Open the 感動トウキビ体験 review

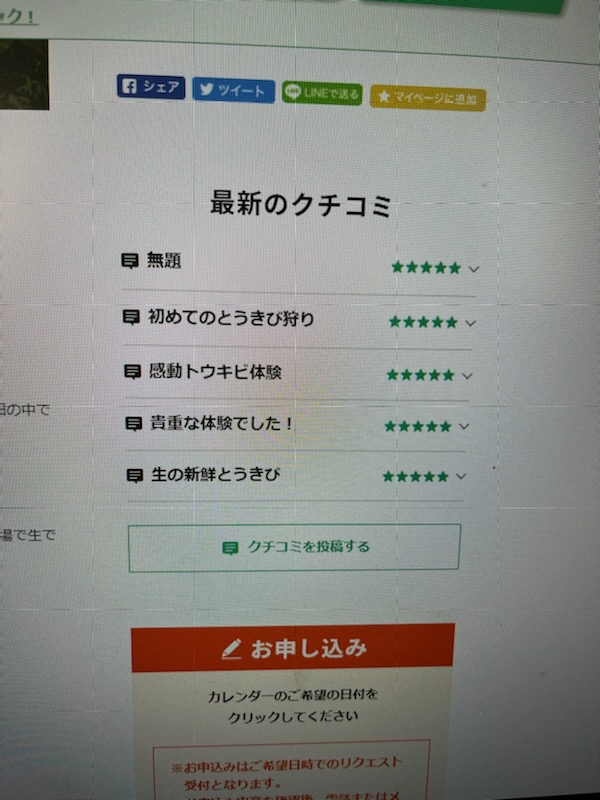point(467,376)
